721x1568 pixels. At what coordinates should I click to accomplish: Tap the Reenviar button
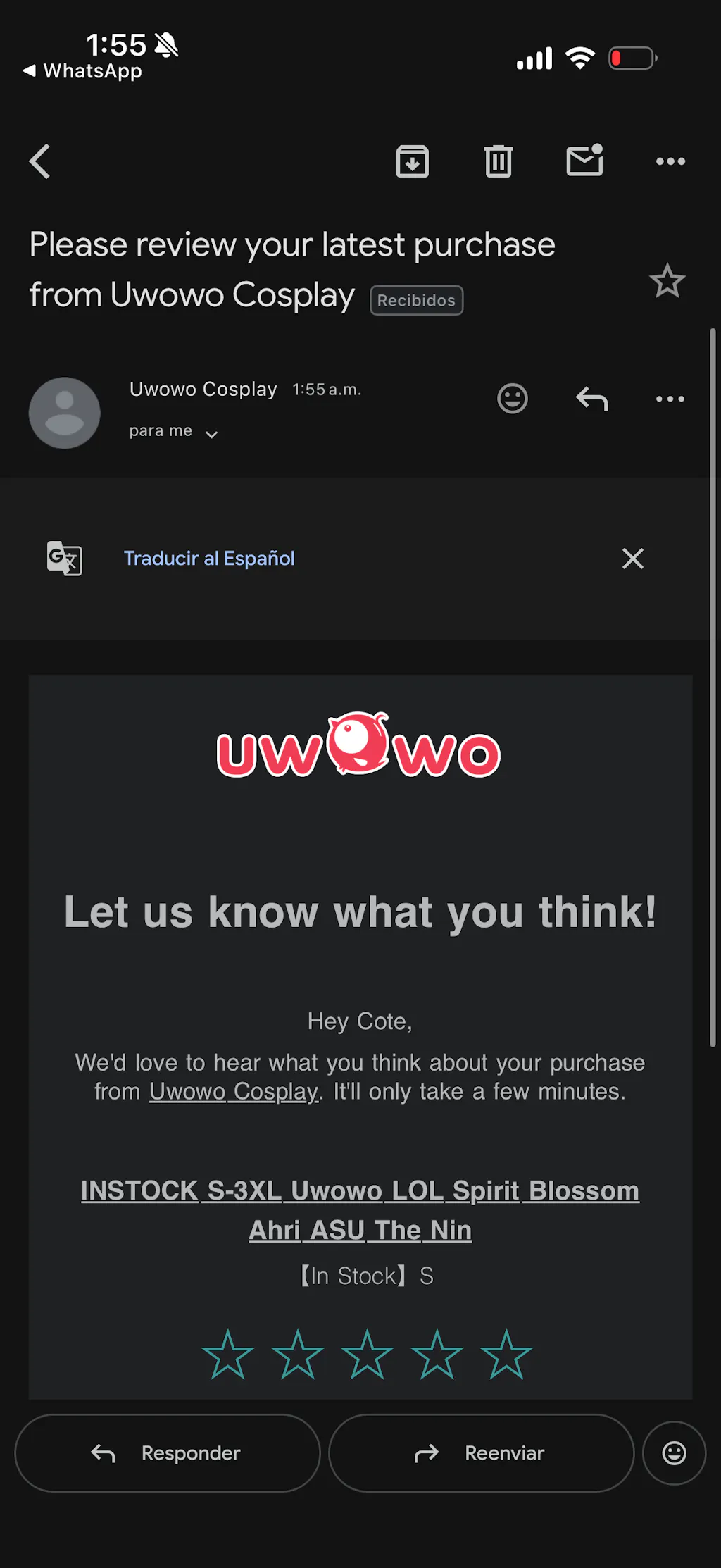pos(481,1453)
